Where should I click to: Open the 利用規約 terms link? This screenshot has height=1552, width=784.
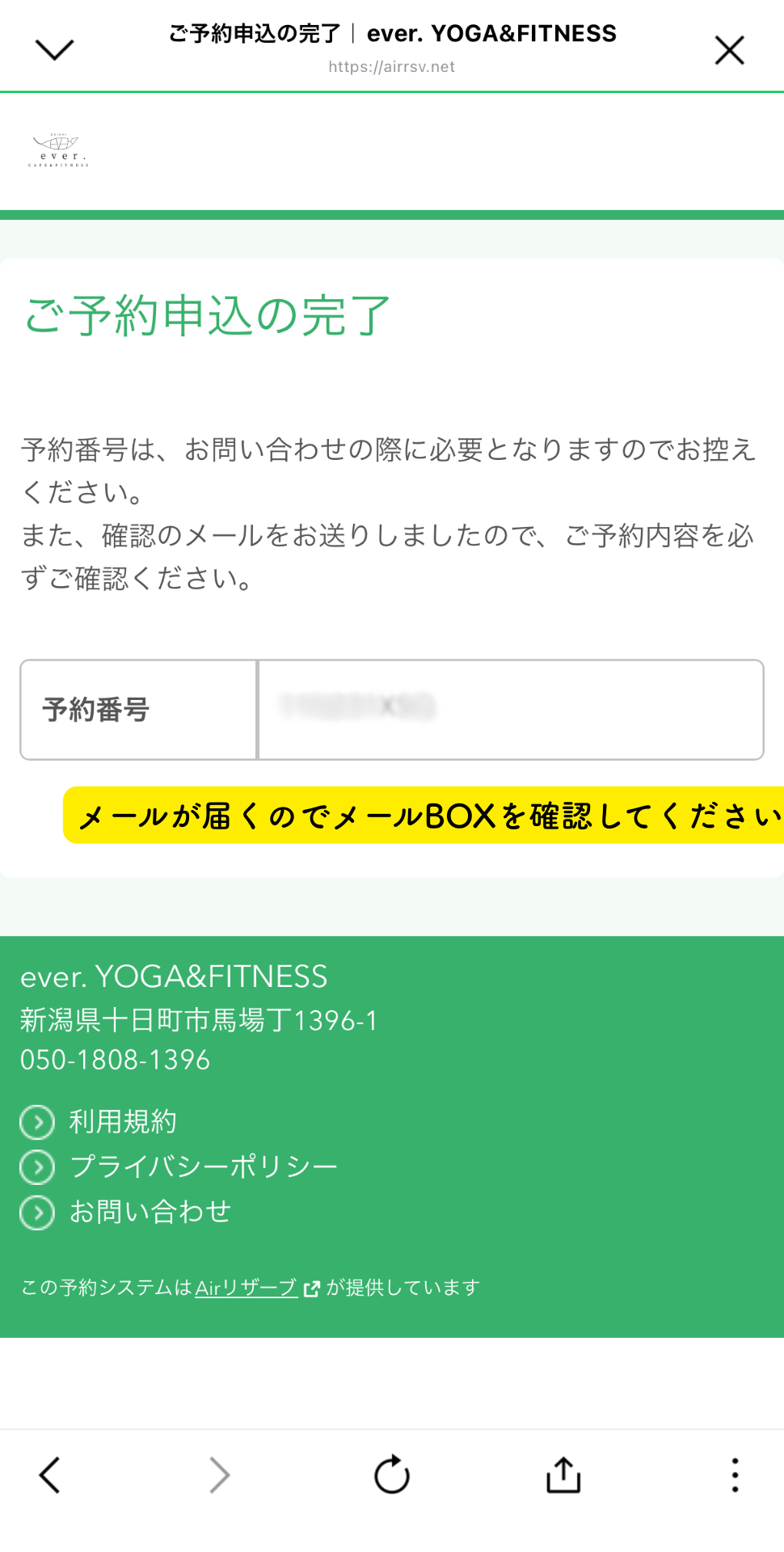pos(122,1122)
